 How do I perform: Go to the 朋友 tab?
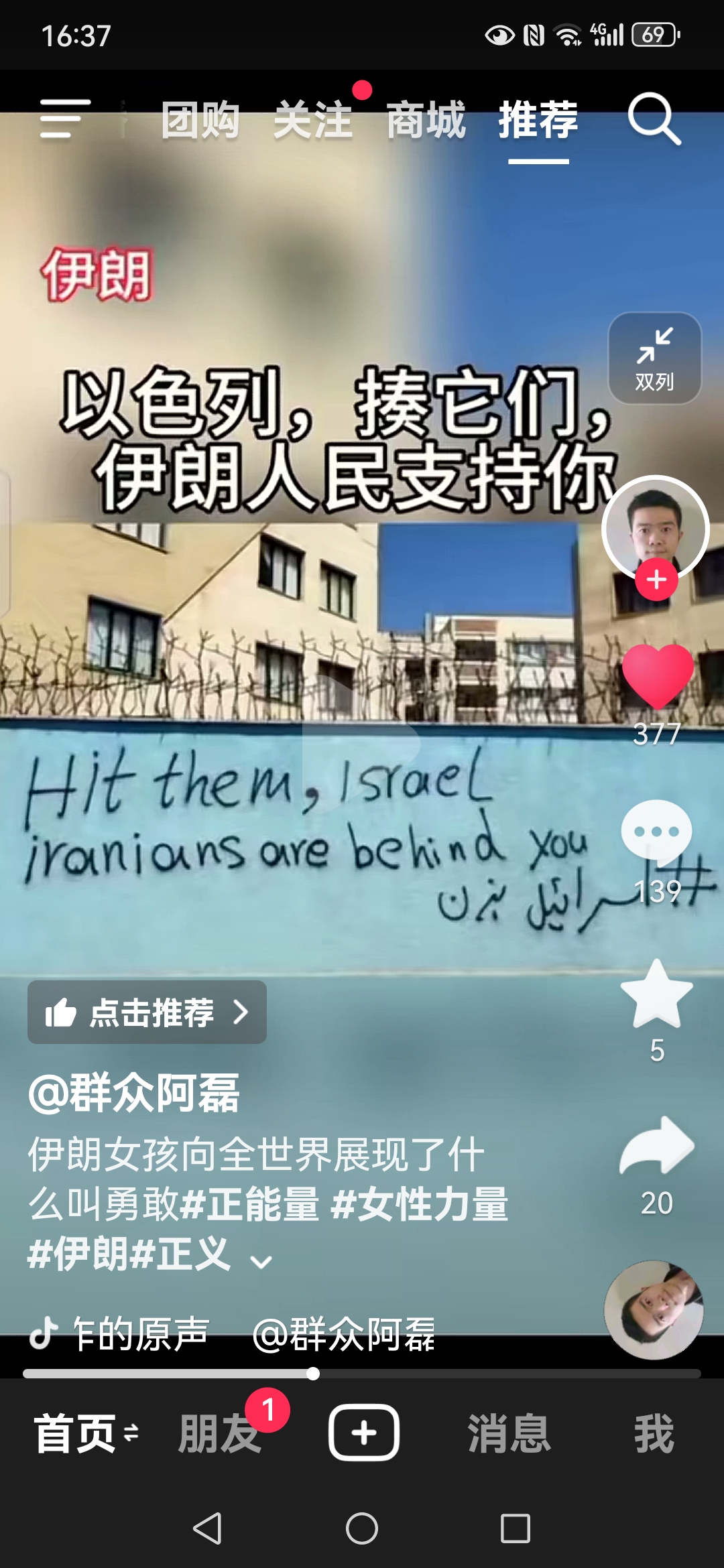click(219, 1434)
